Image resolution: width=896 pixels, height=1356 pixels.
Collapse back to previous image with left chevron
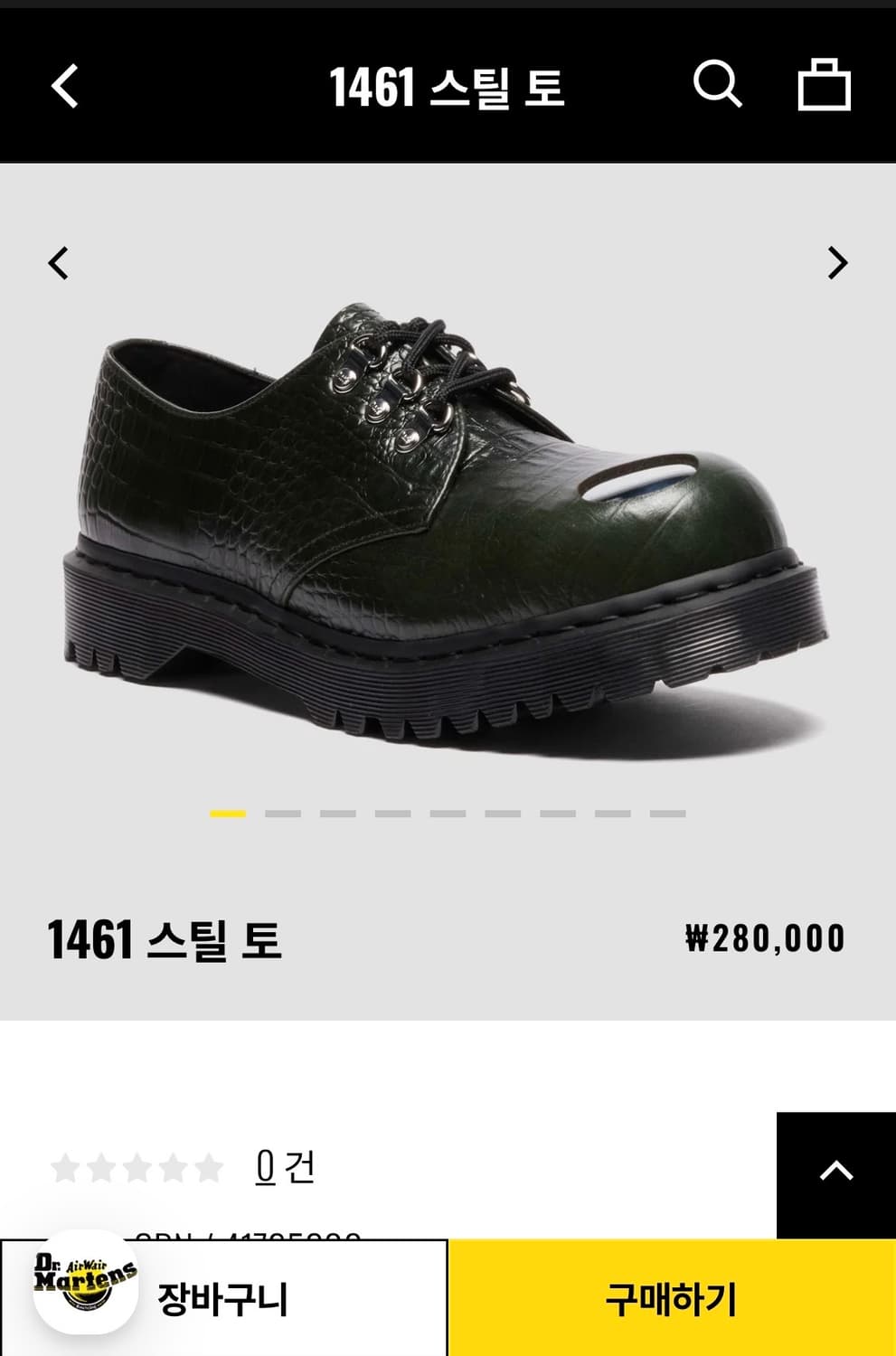[57, 262]
